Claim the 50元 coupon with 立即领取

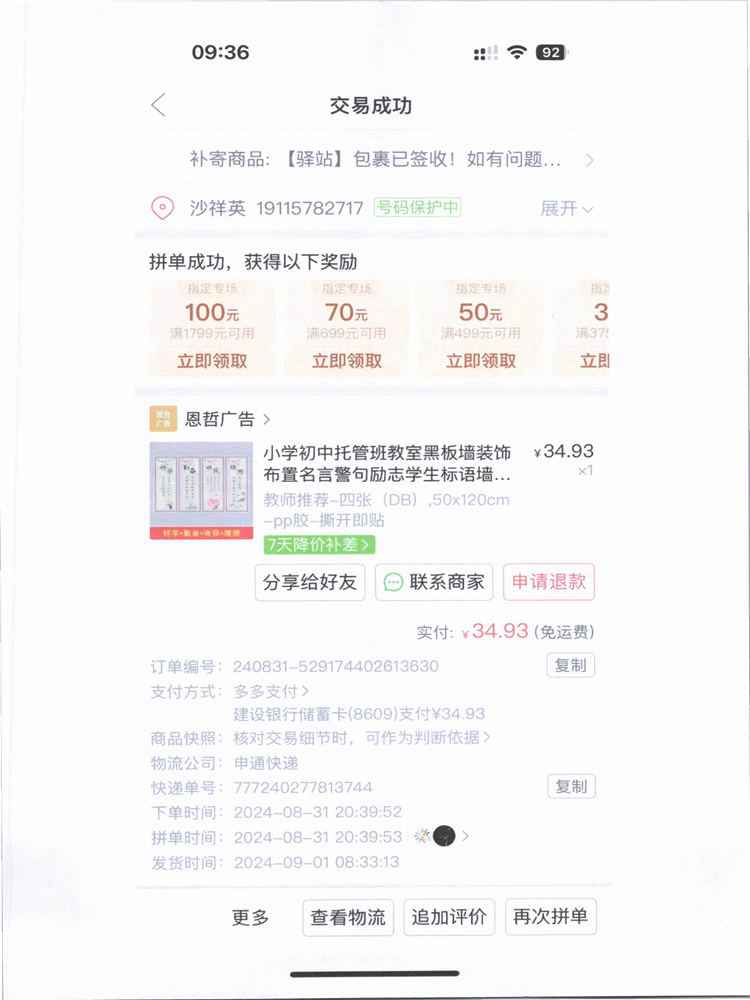(x=481, y=361)
